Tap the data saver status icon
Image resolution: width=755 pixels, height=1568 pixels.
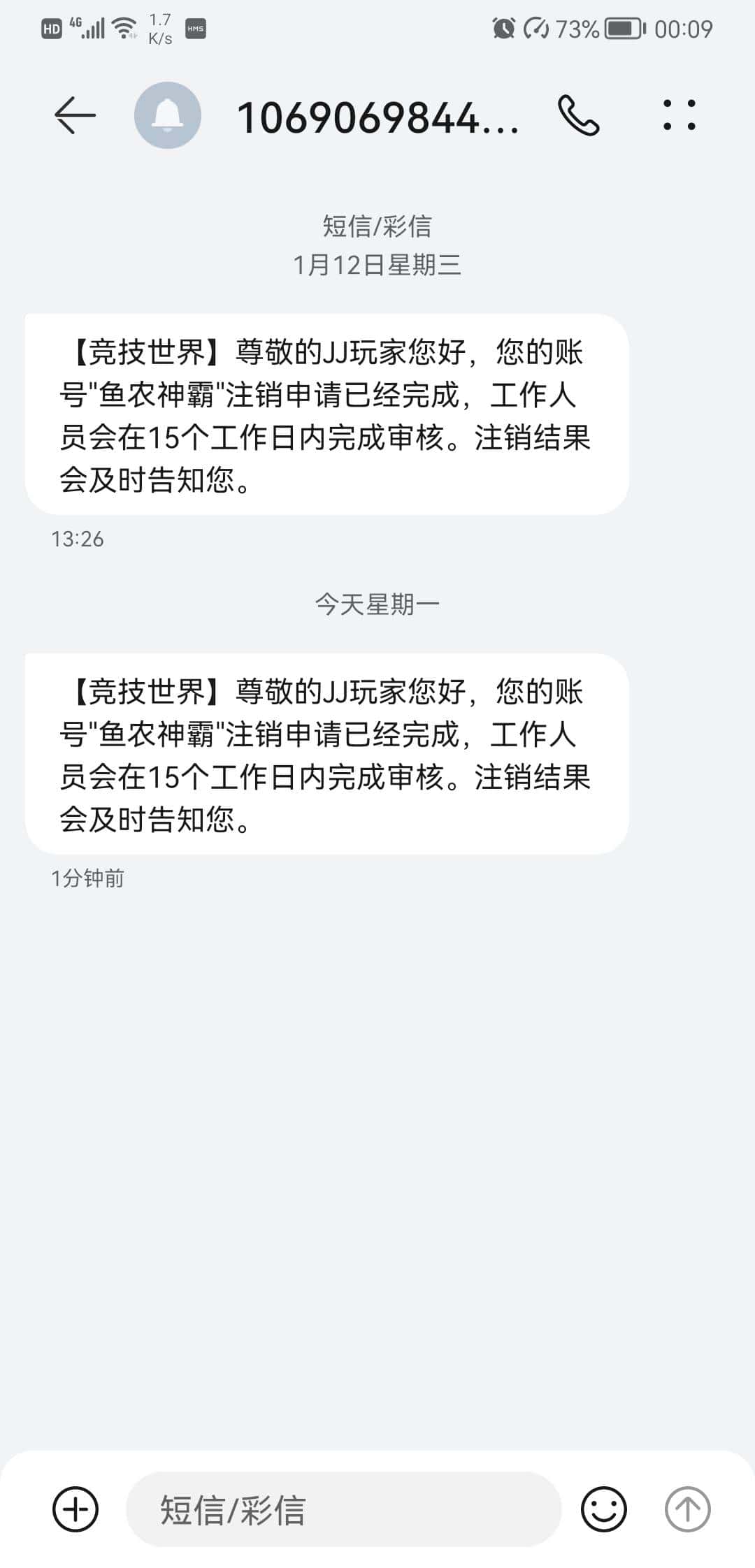[535, 28]
